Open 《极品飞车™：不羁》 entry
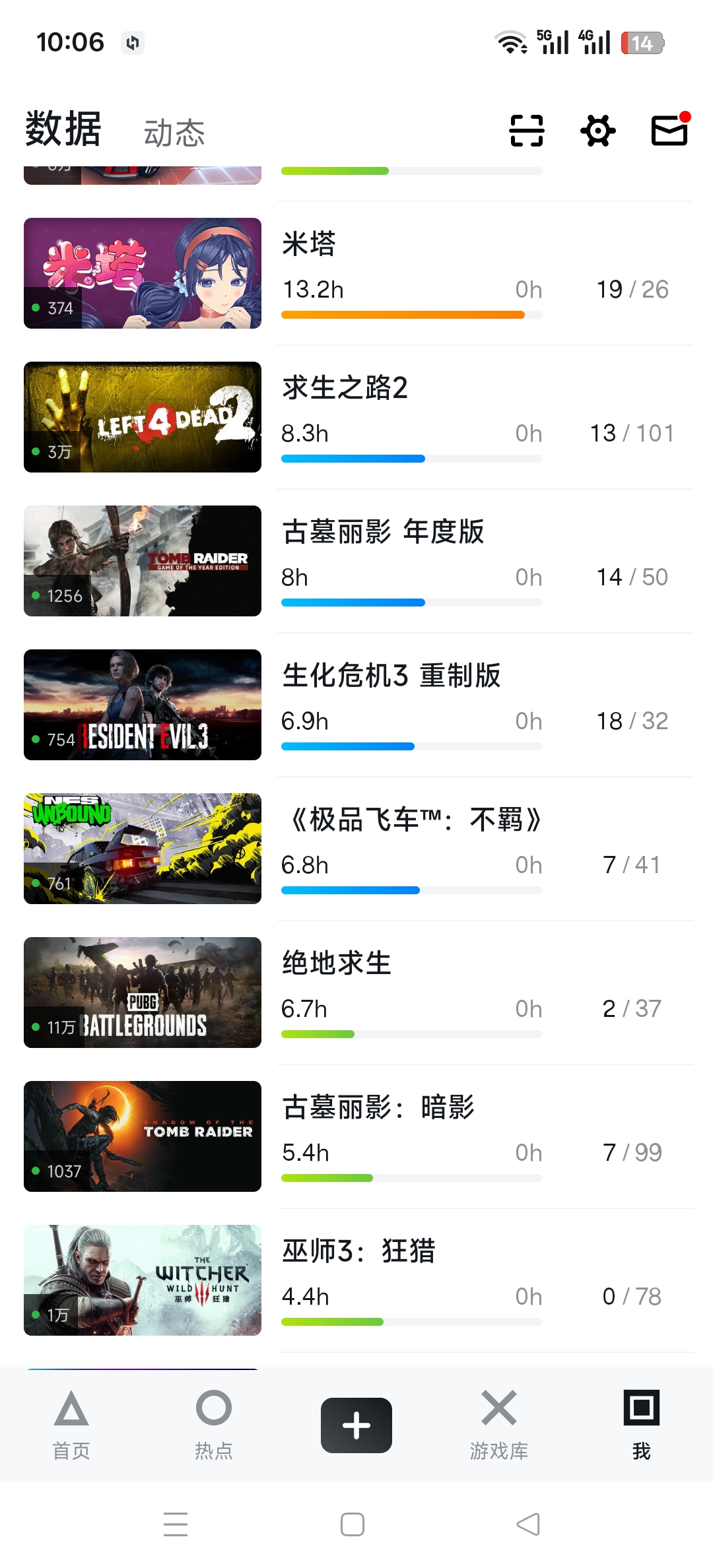Image resolution: width=713 pixels, height=1568 pixels. 356,849
